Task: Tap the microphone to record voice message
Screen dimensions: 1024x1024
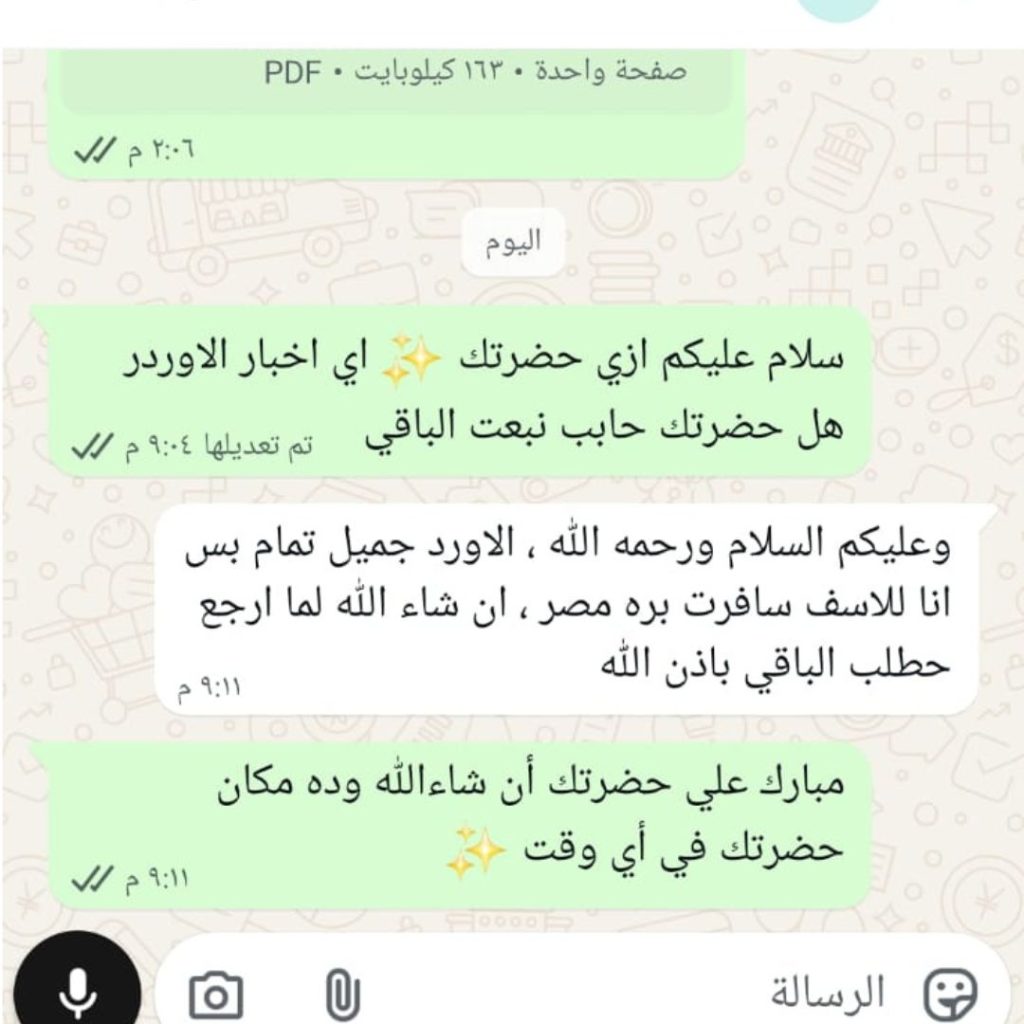Action: point(77,992)
